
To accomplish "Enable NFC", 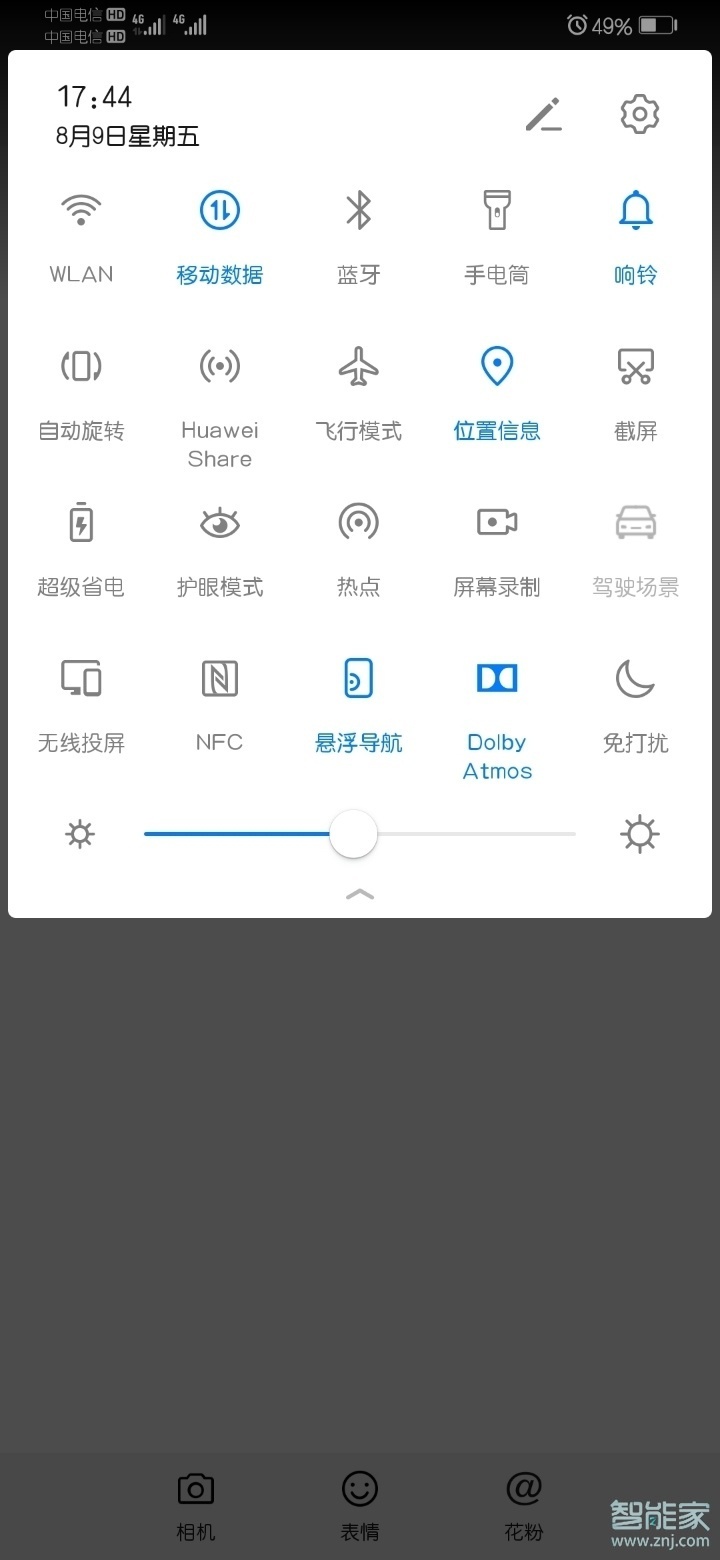I will (x=219, y=700).
